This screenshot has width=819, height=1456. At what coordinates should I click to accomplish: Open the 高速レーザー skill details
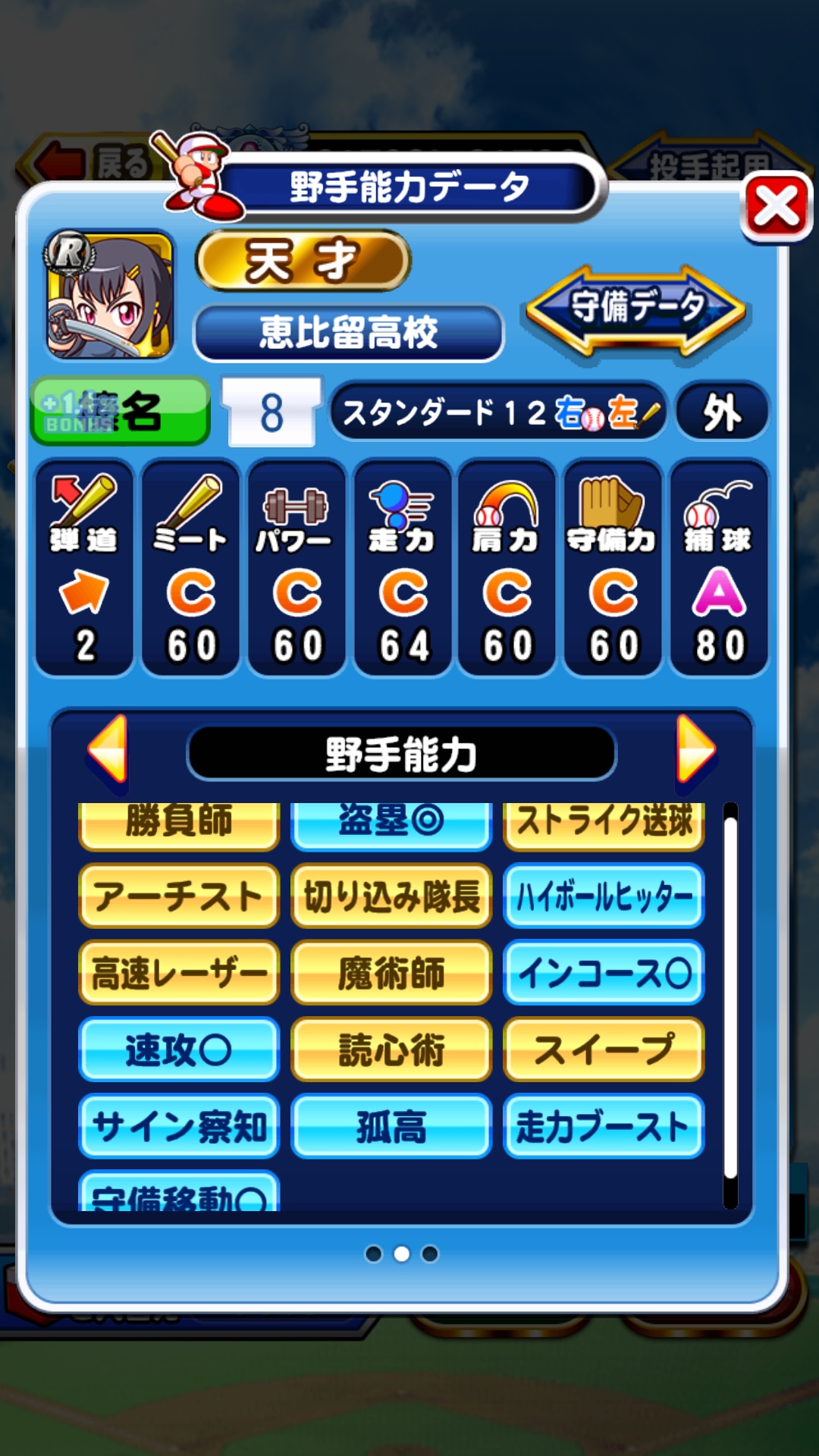pos(179,973)
